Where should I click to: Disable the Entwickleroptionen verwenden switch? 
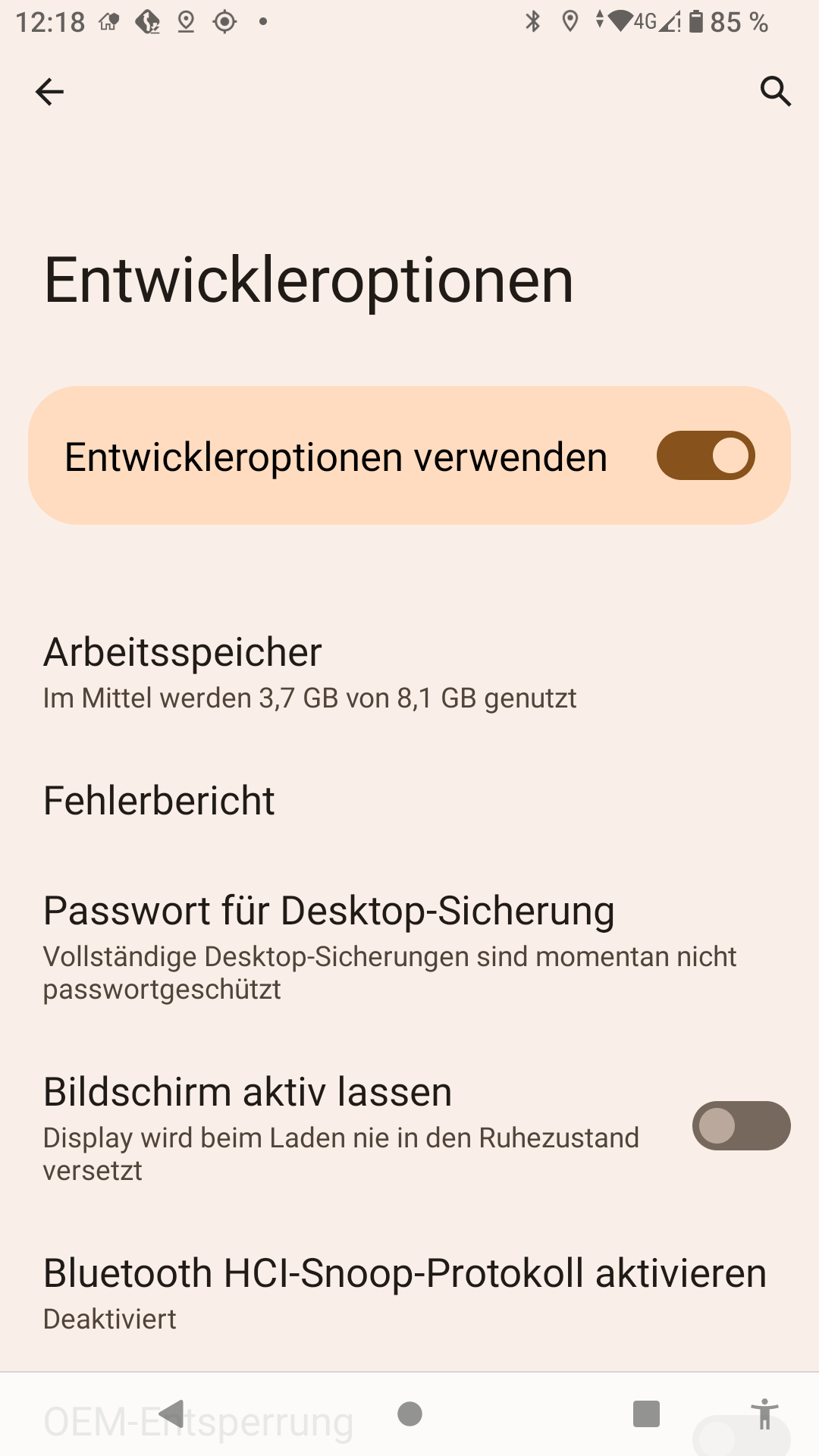pos(705,456)
